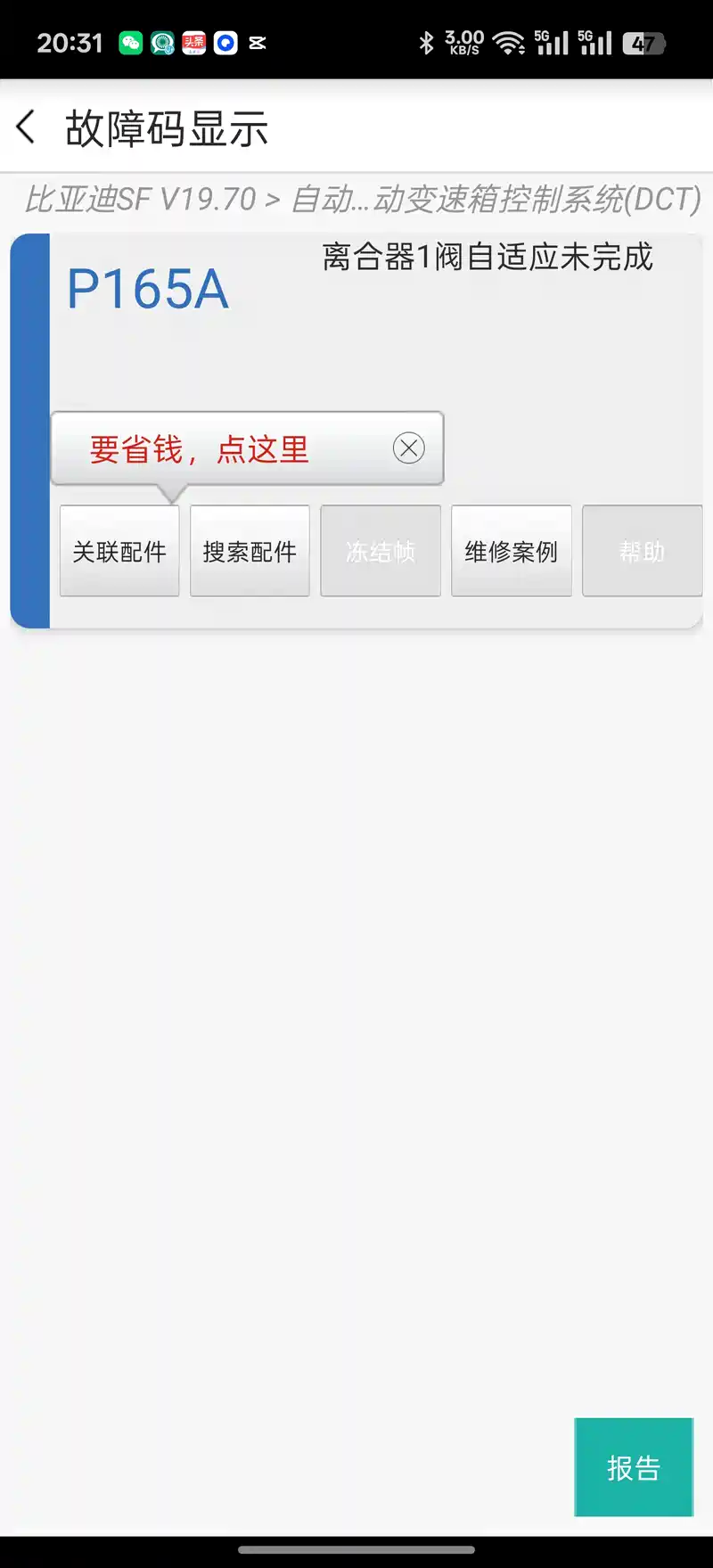View 维修案例 for this fault

pyautogui.click(x=512, y=551)
